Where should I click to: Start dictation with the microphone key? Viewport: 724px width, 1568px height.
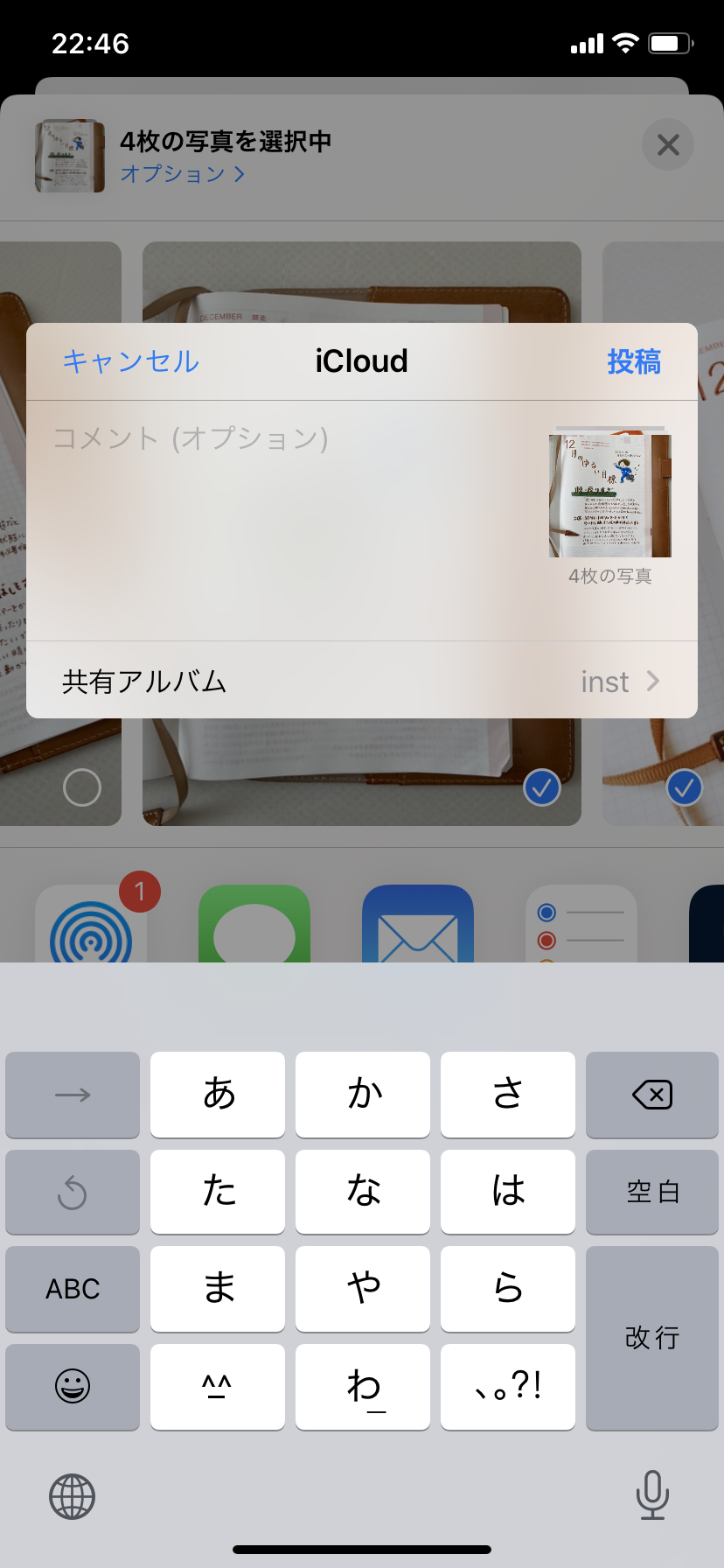[x=652, y=1494]
